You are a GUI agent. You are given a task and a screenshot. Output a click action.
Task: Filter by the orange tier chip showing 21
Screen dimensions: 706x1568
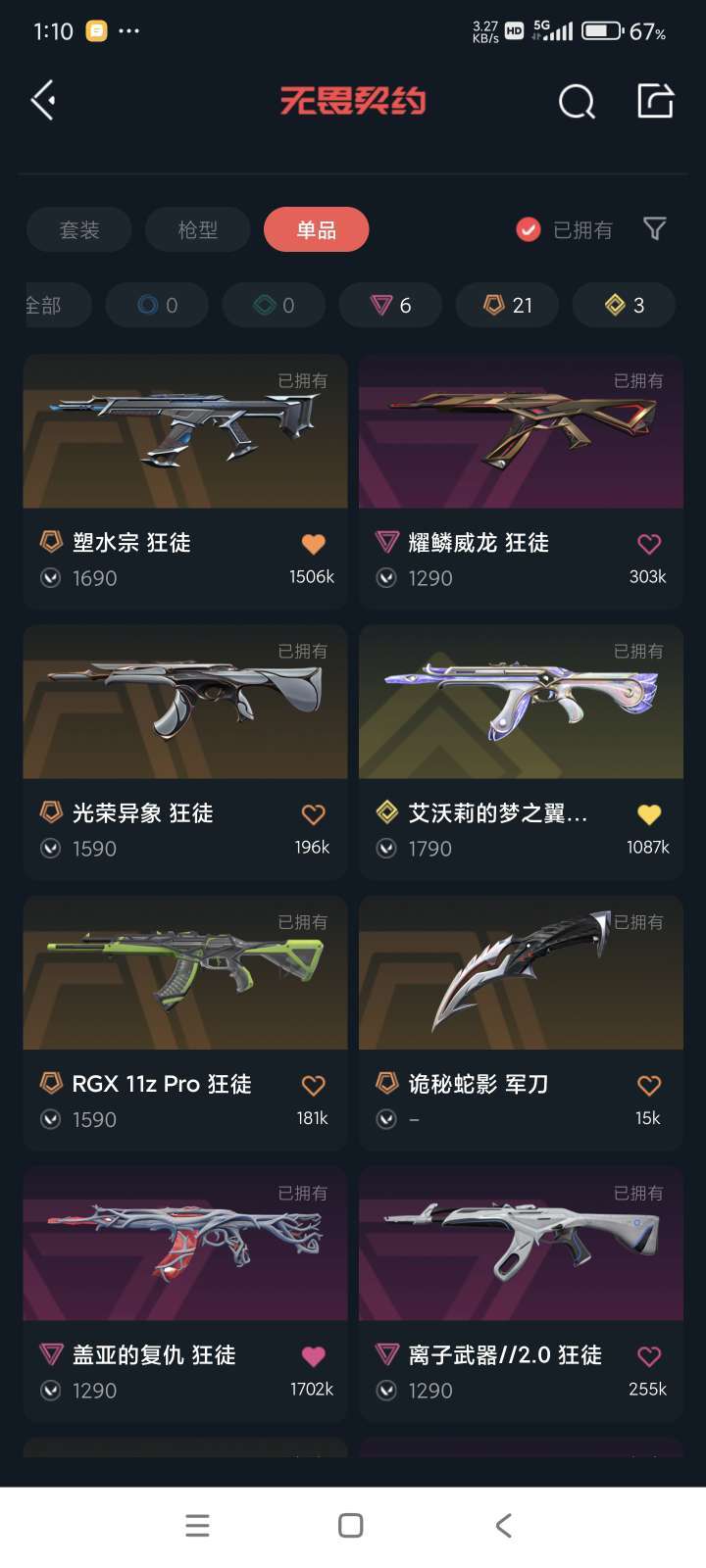[x=508, y=305]
